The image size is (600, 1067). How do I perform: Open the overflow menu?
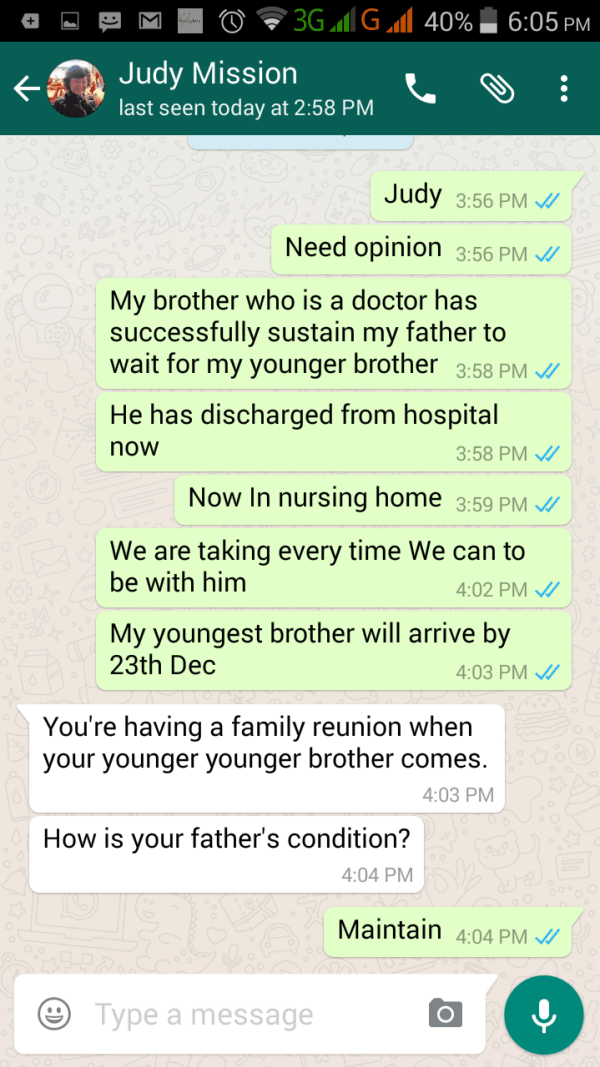click(x=564, y=89)
